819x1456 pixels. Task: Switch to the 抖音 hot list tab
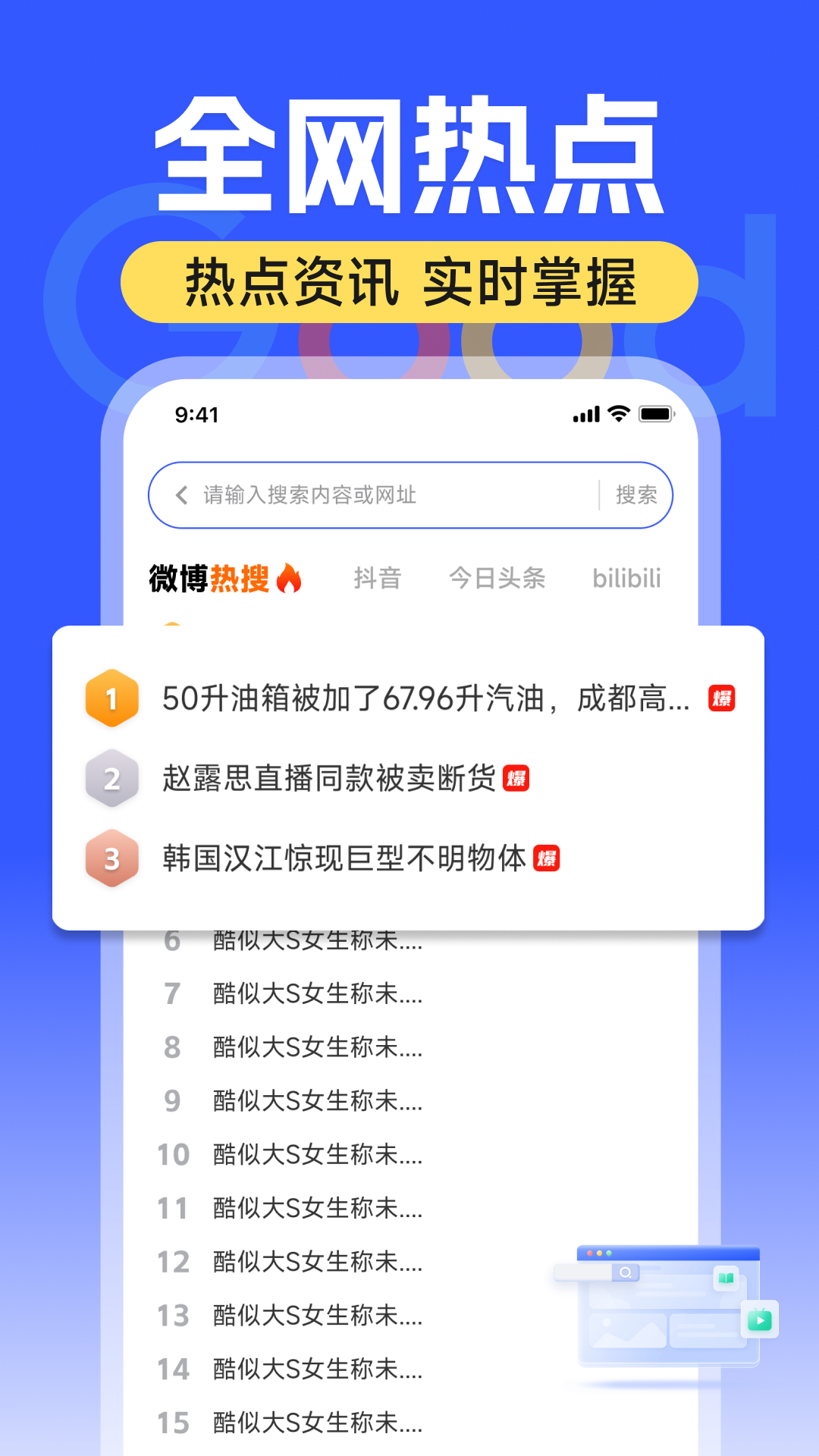click(x=379, y=578)
